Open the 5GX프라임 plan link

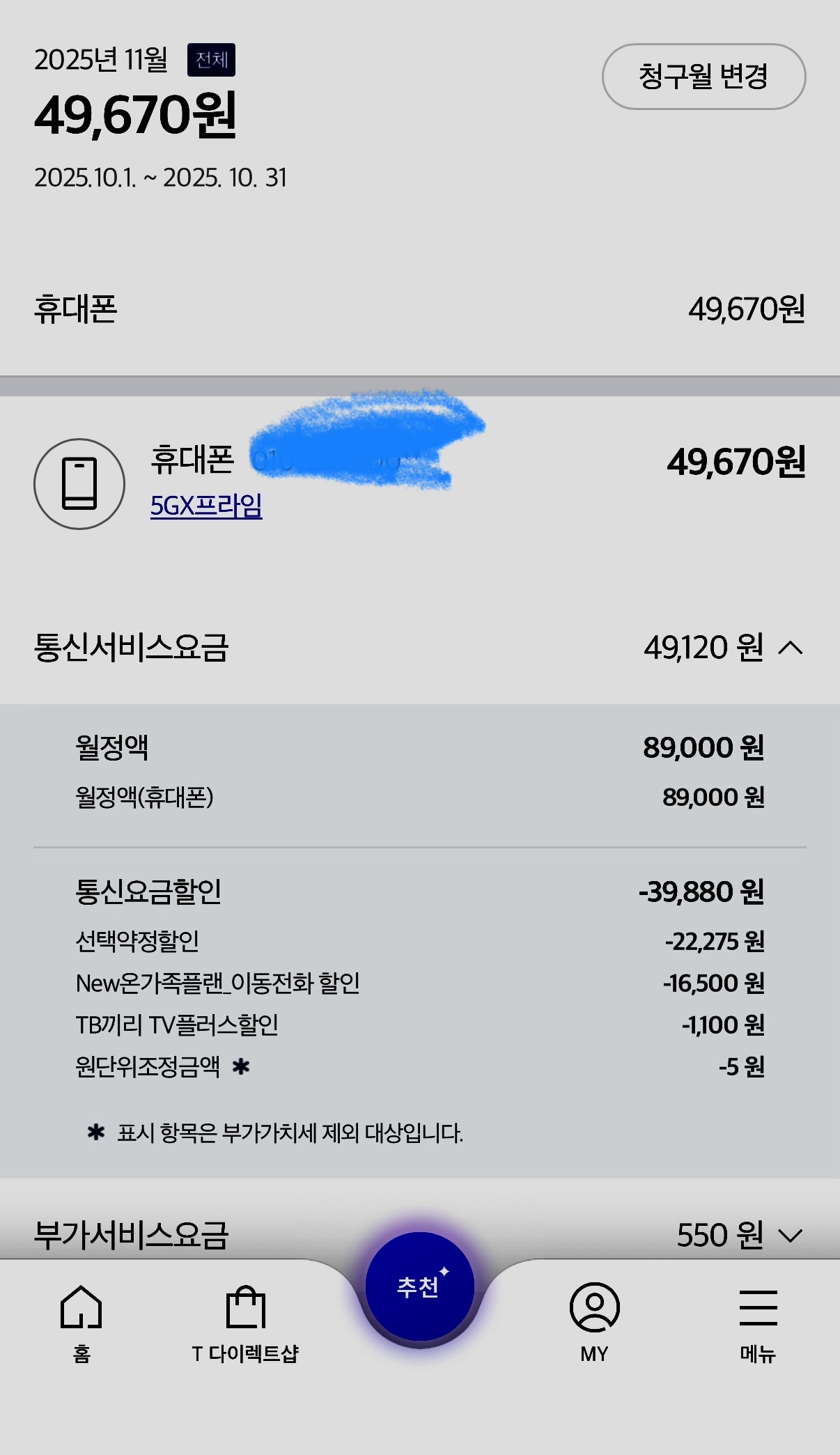(x=206, y=506)
